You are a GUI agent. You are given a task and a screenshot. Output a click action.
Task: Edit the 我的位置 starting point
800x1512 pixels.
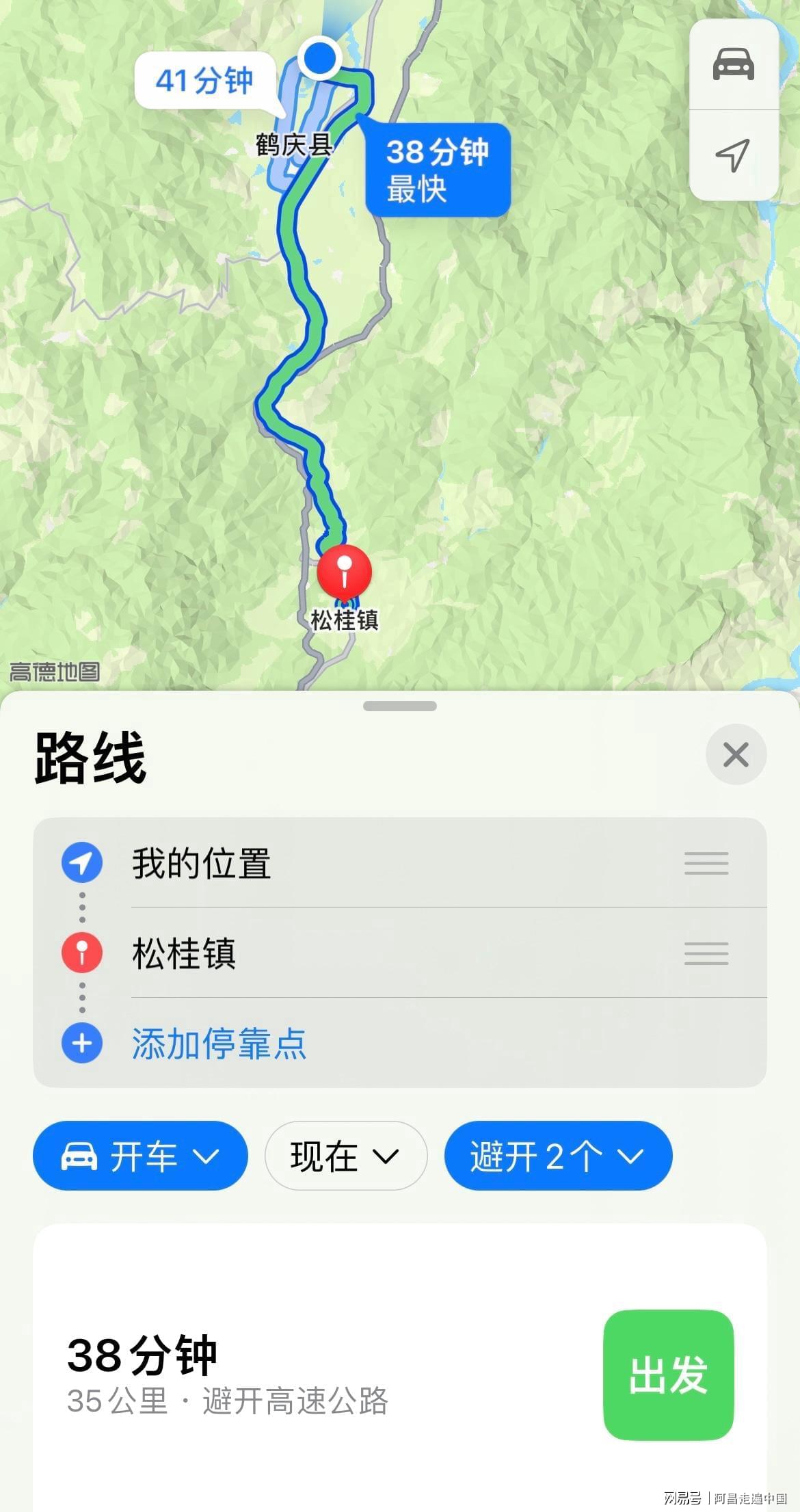pyautogui.click(x=202, y=863)
